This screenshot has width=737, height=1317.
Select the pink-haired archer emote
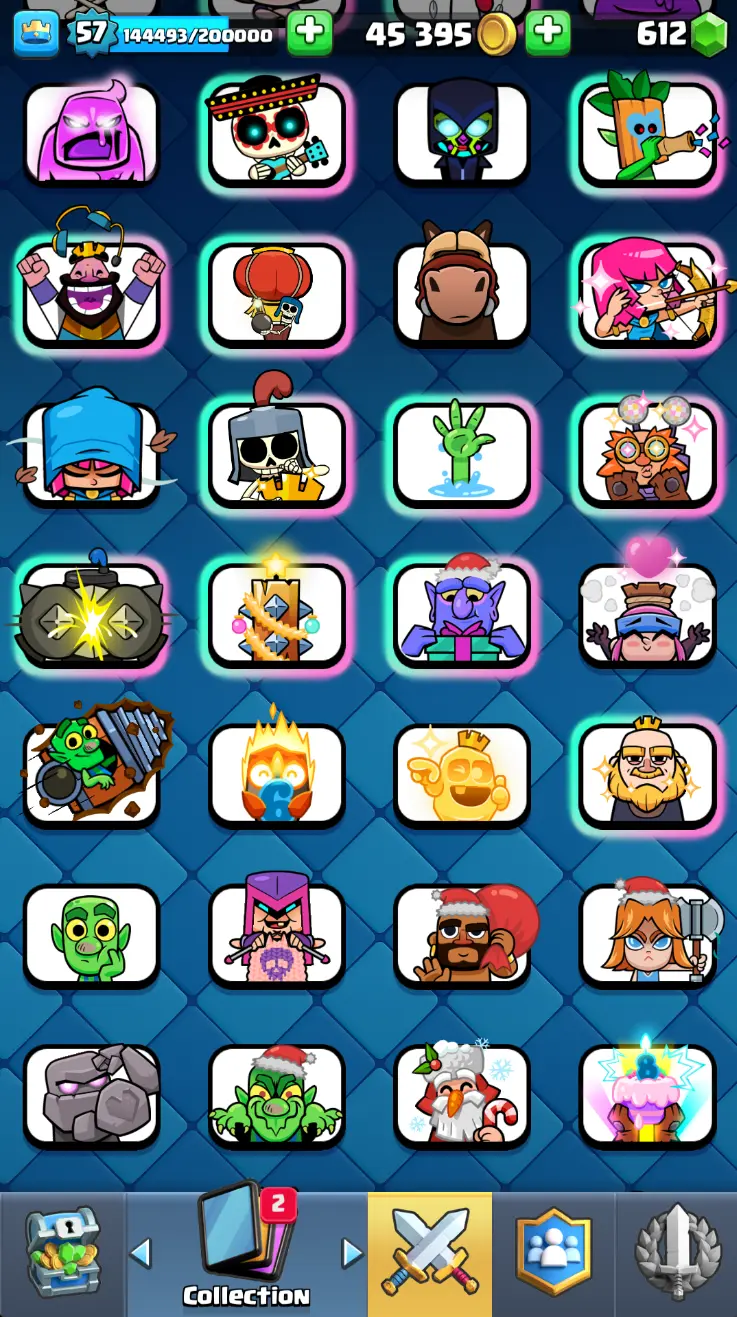pyautogui.click(x=648, y=291)
